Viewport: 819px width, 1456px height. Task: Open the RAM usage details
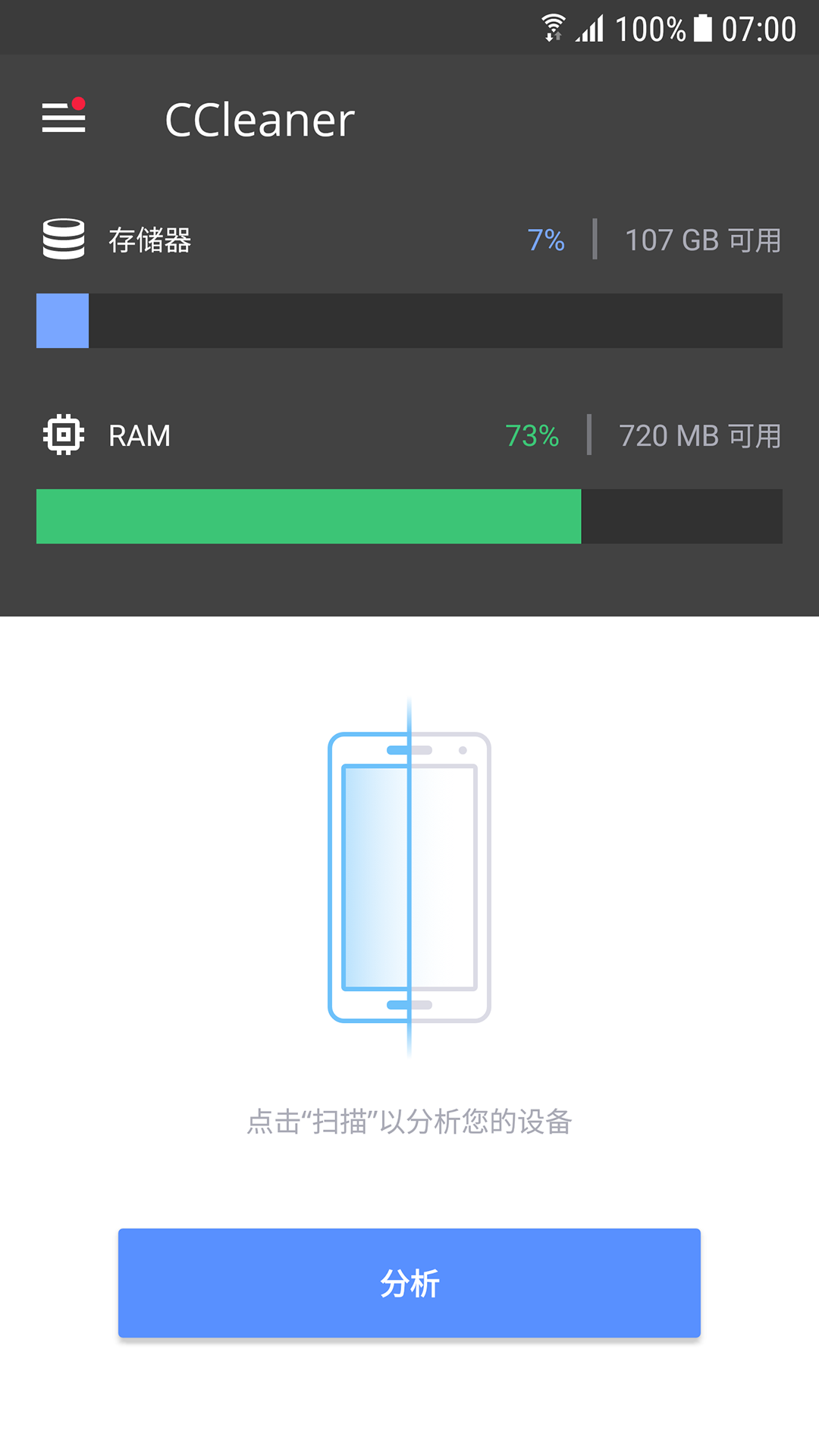(409, 478)
